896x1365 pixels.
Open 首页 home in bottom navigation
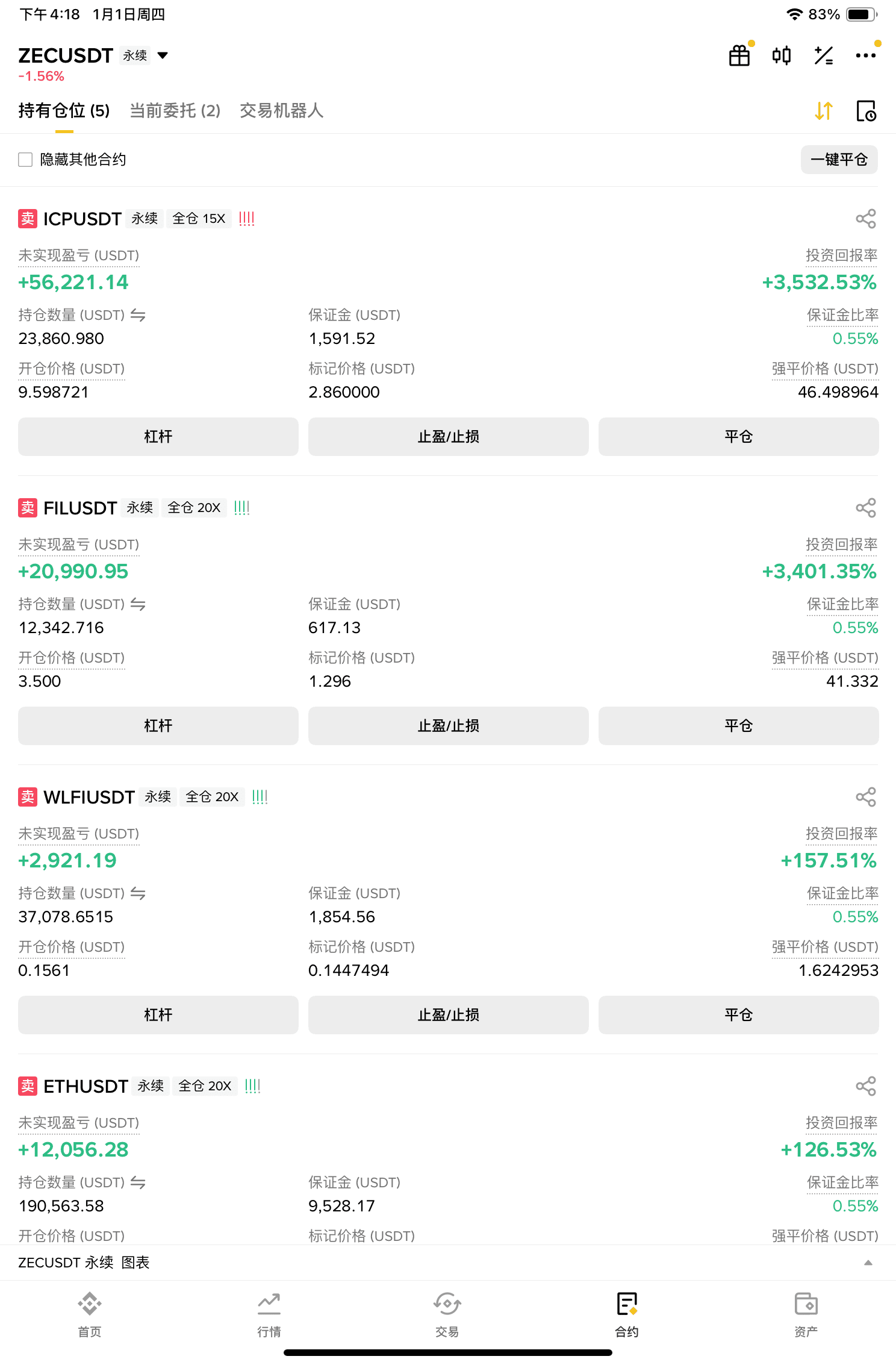pyautogui.click(x=89, y=1313)
